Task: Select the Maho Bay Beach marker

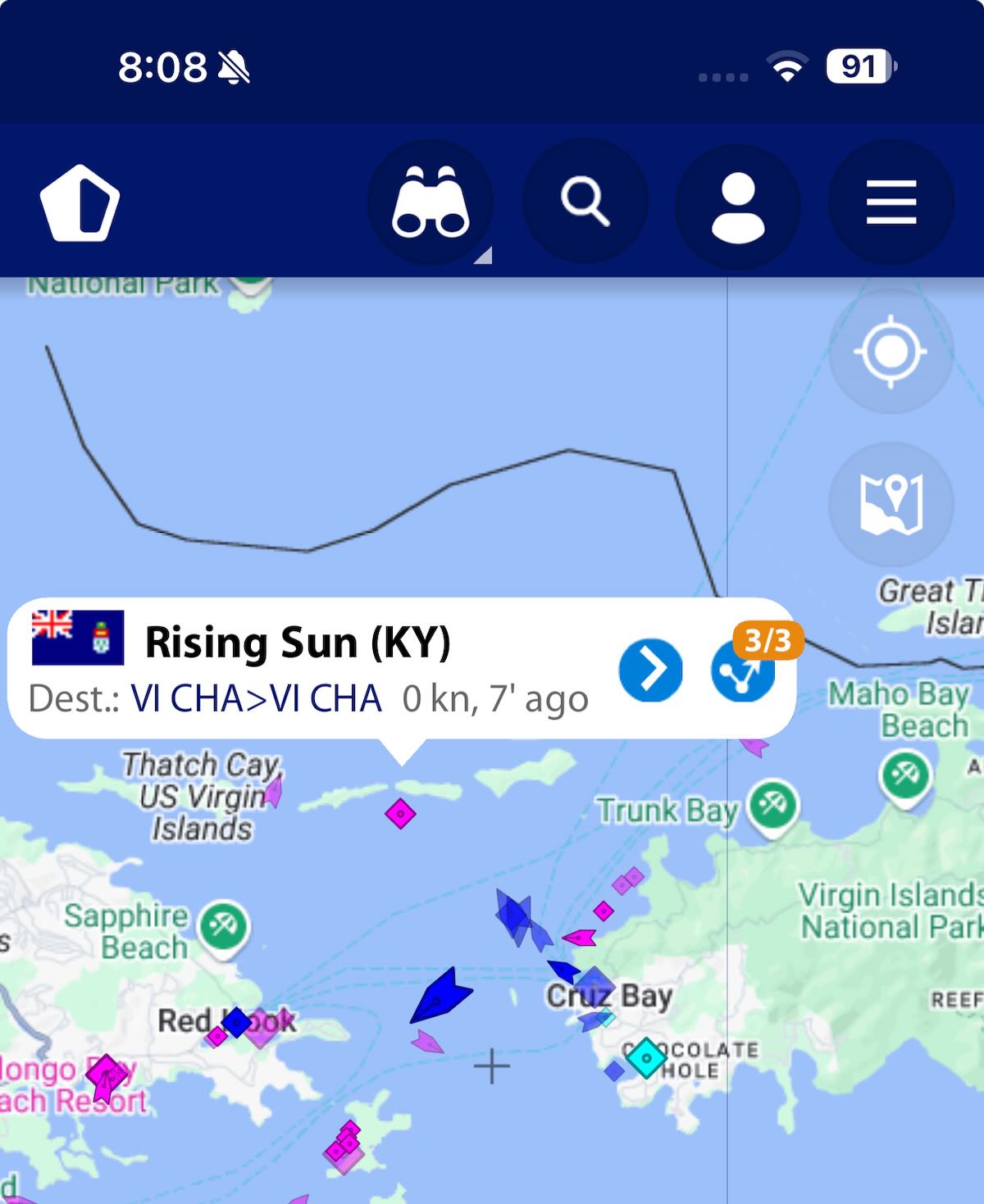Action: 904,775
